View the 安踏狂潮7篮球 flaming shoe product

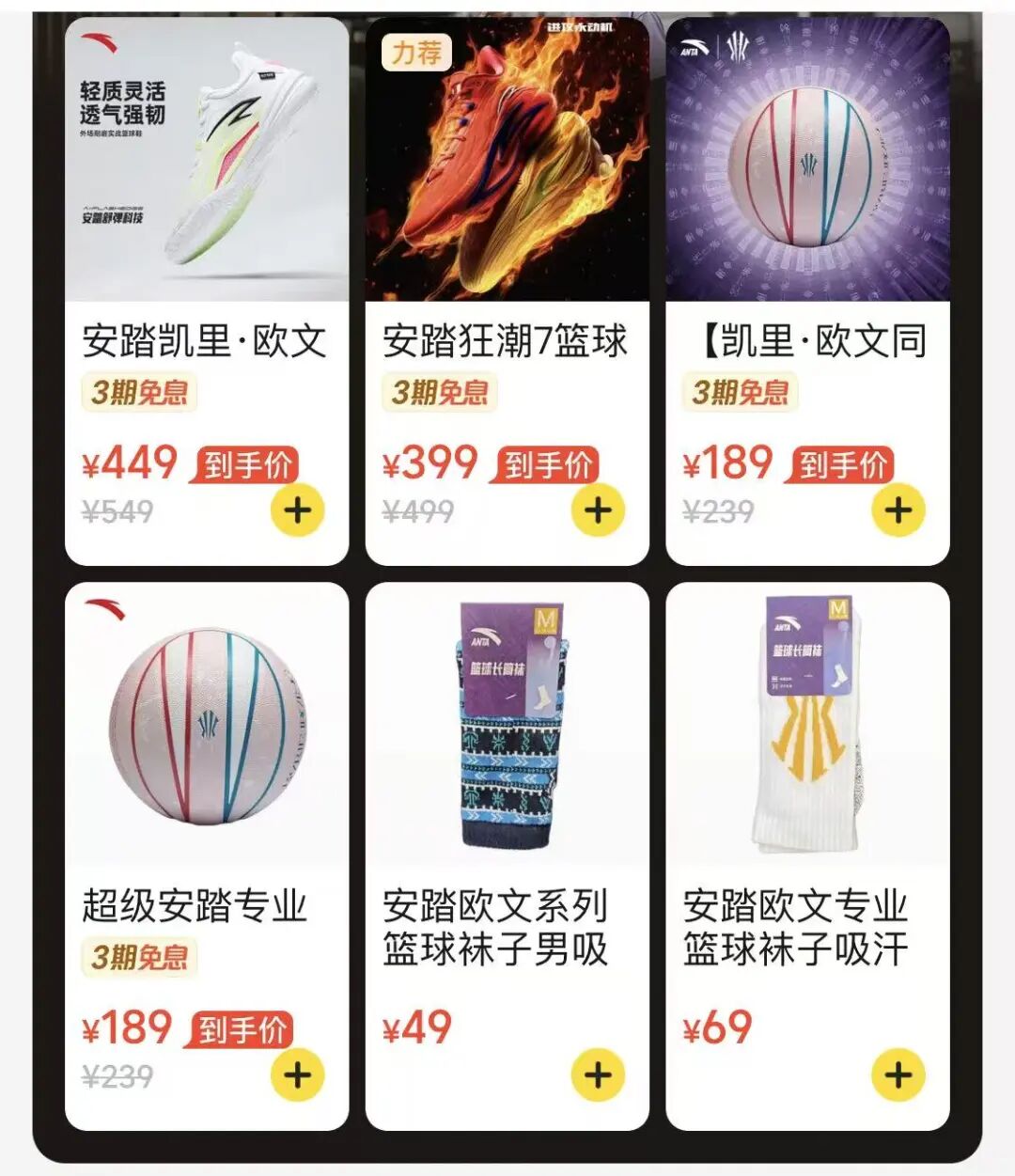tap(507, 160)
